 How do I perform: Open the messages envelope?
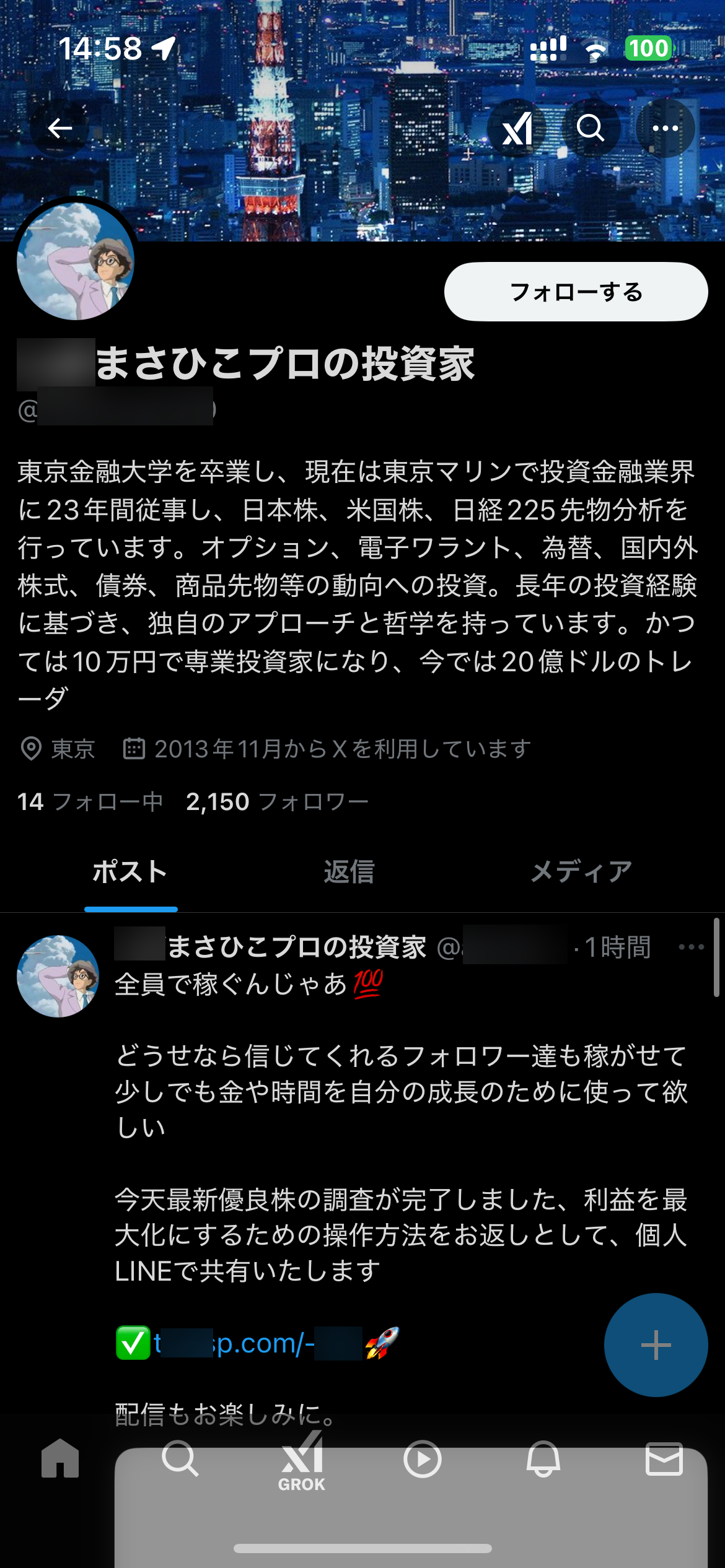pyautogui.click(x=664, y=1460)
